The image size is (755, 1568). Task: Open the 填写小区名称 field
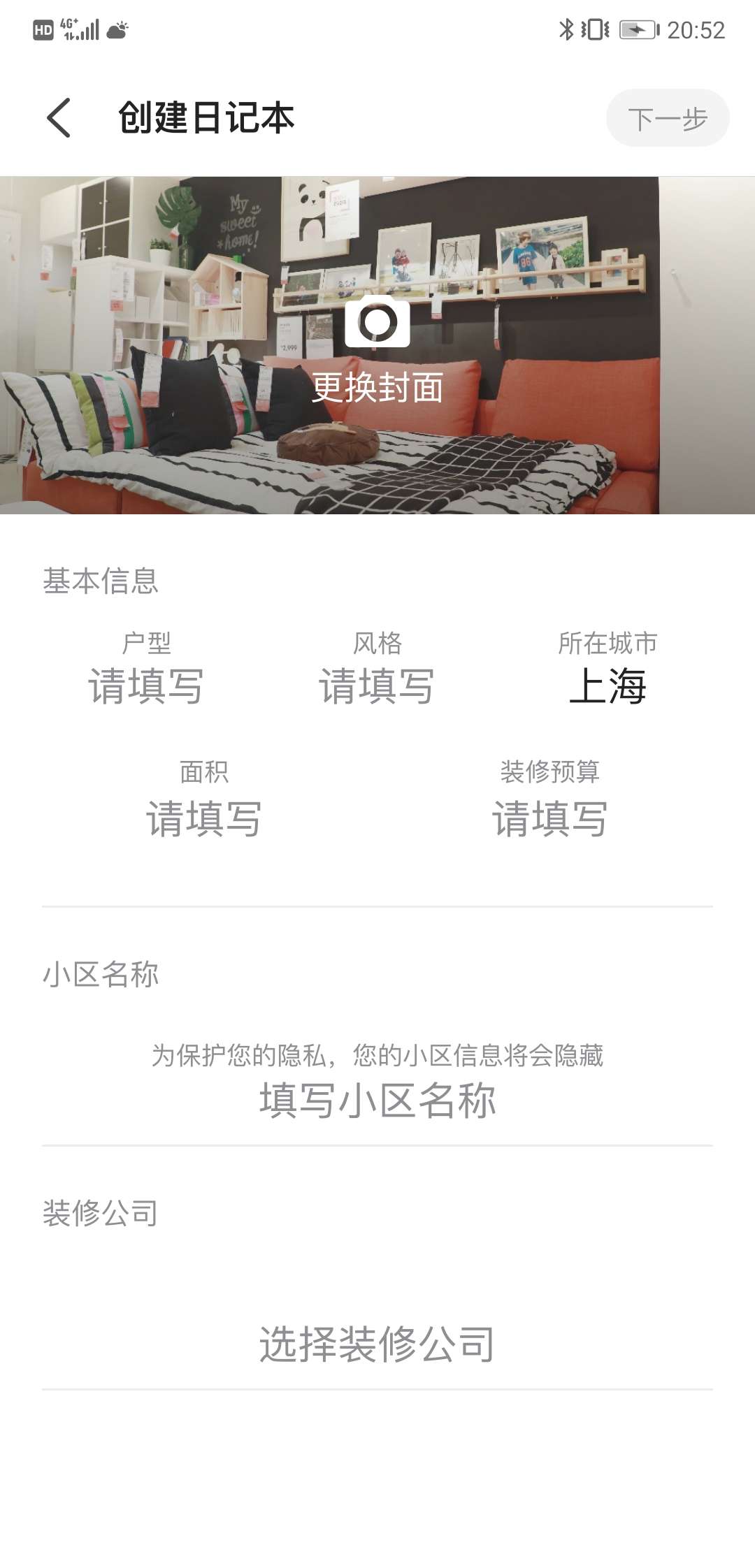click(x=377, y=1100)
